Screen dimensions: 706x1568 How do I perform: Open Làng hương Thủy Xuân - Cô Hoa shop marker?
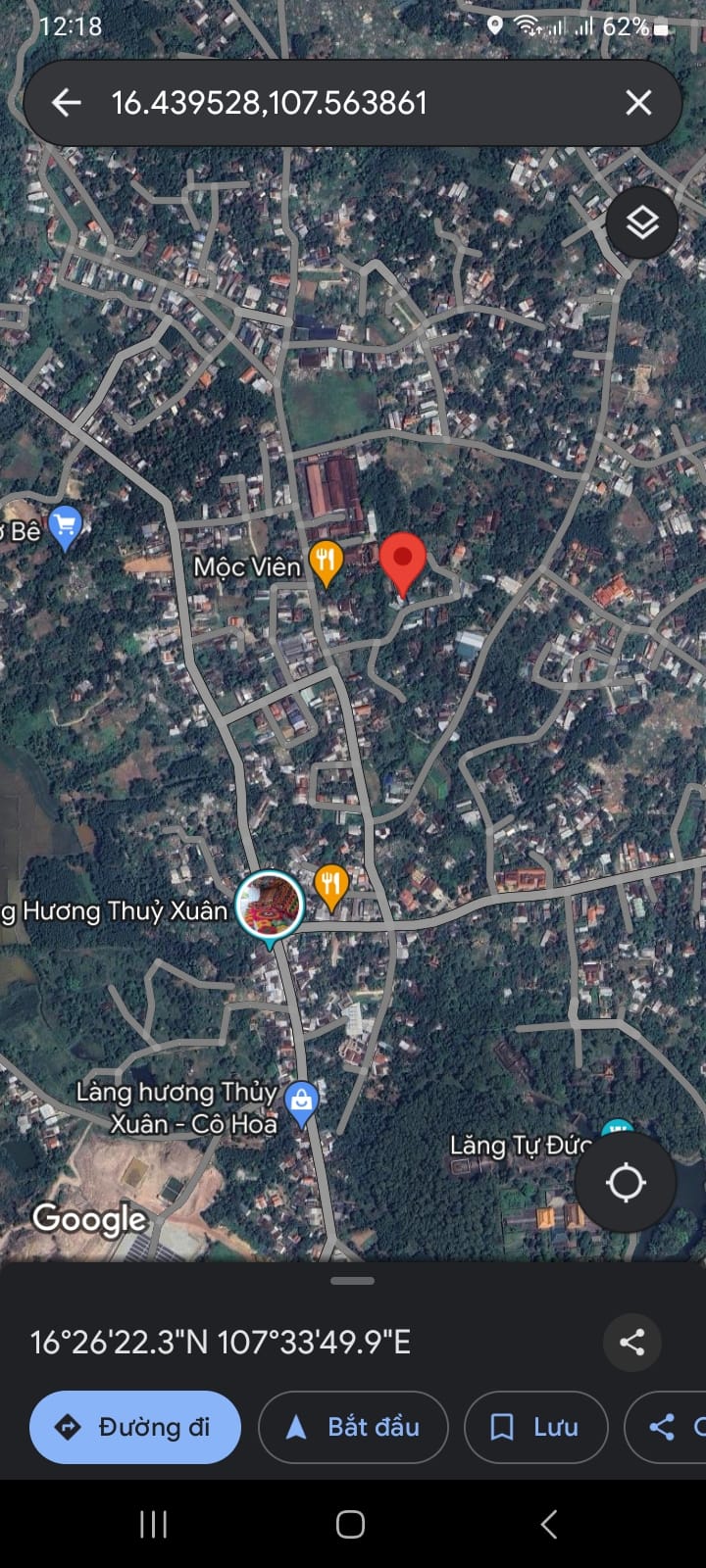tap(301, 1102)
